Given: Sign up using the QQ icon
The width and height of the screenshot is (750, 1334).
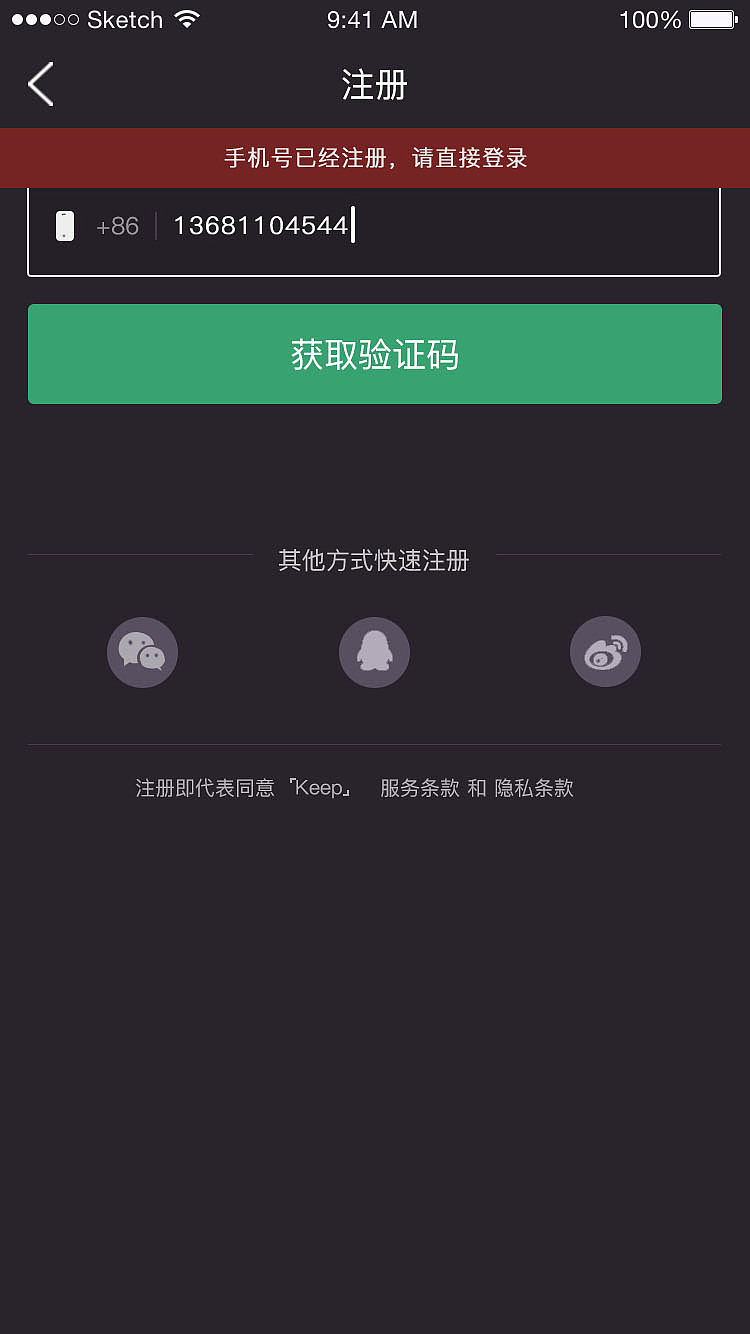Looking at the screenshot, I should [x=374, y=651].
